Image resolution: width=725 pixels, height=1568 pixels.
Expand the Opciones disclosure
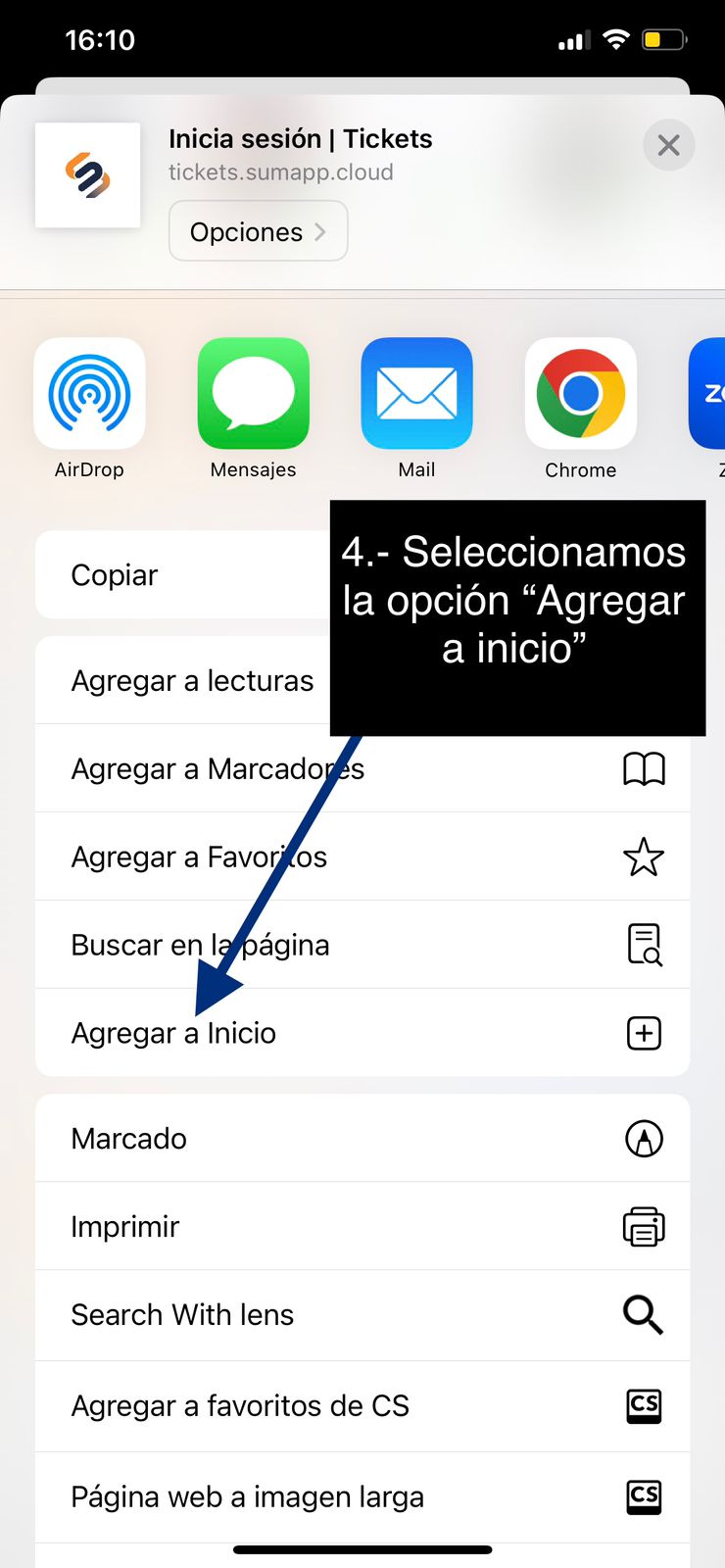pos(258,231)
